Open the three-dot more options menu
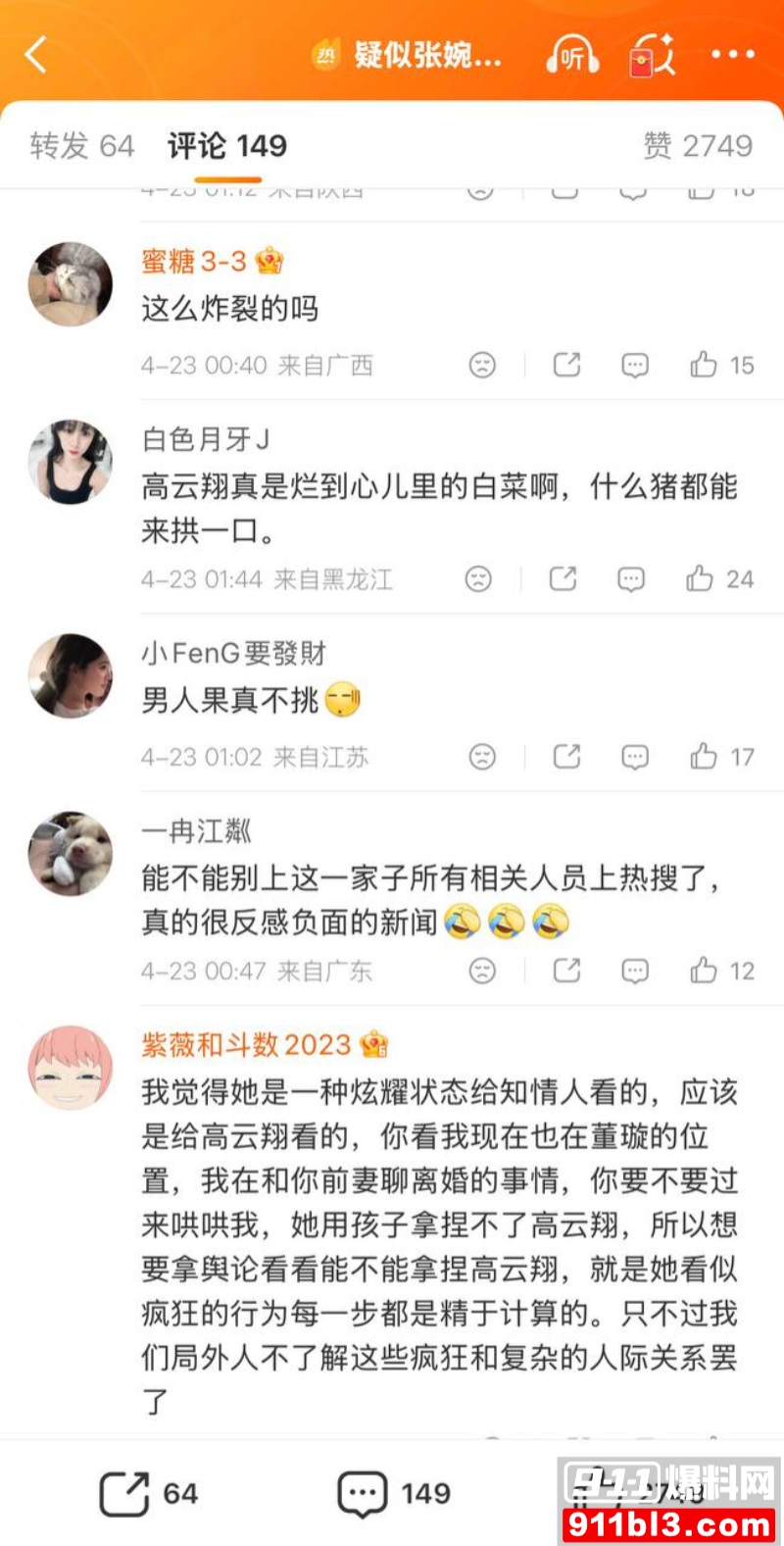The image size is (784, 1546). click(730, 57)
